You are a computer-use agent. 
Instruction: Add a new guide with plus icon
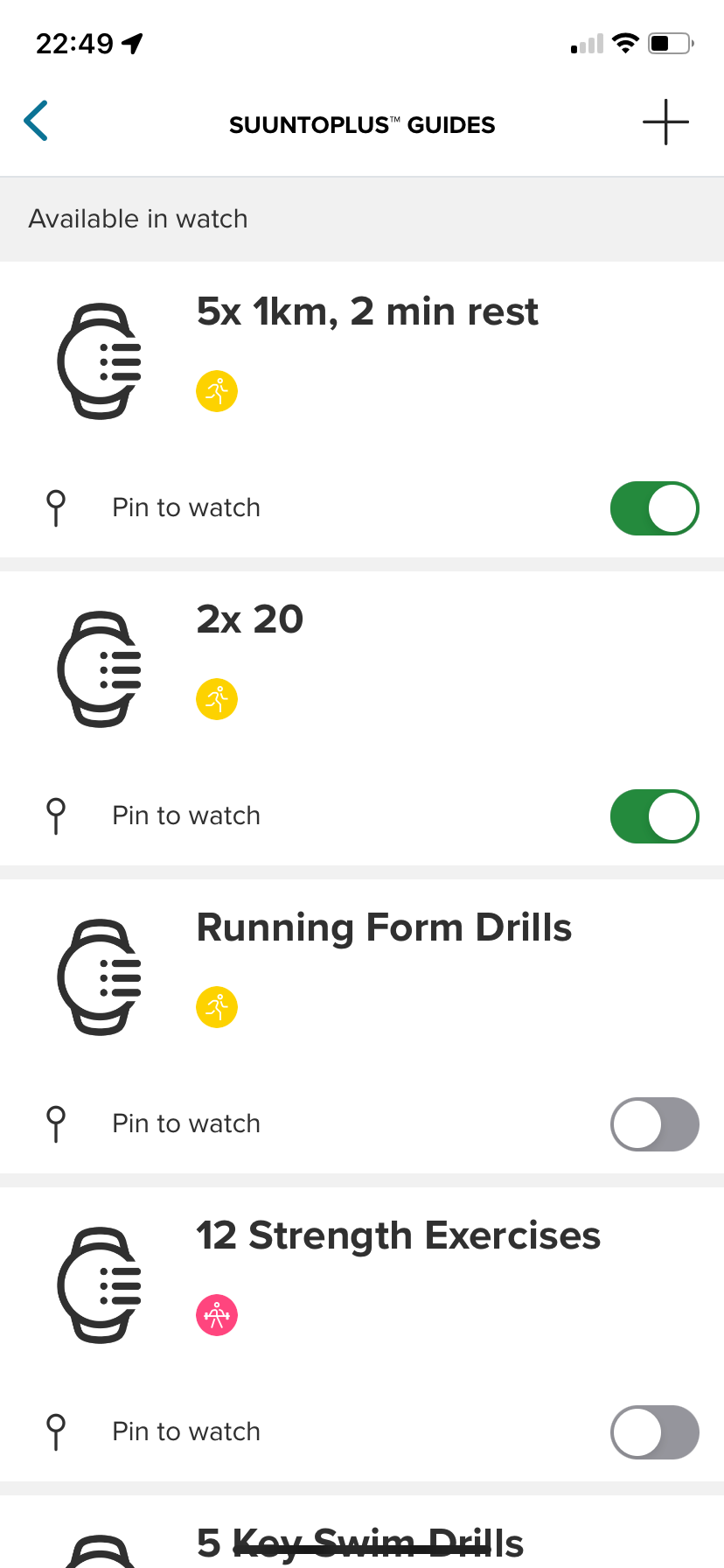tap(665, 122)
